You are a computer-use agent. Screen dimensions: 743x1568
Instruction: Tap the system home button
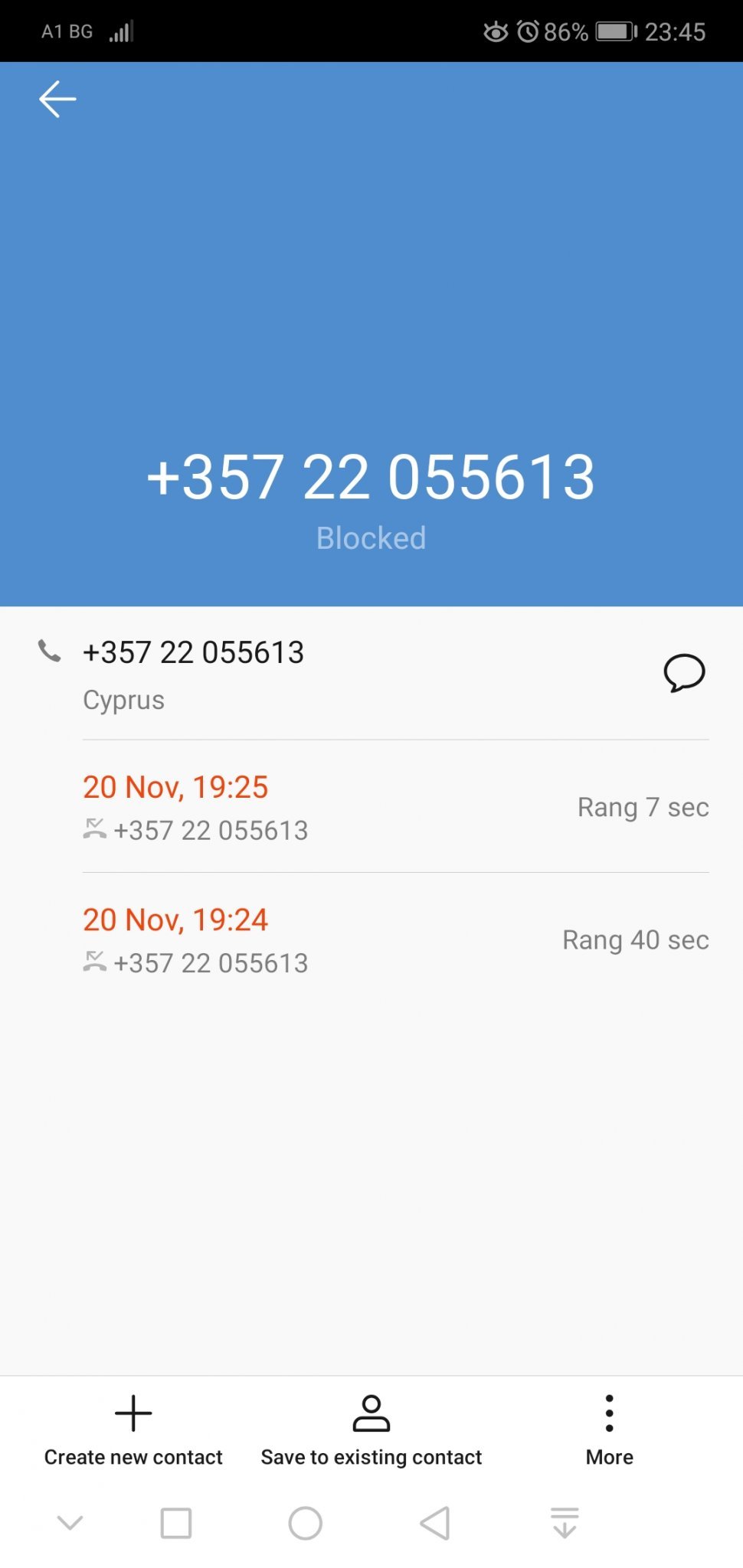pyautogui.click(x=305, y=1523)
